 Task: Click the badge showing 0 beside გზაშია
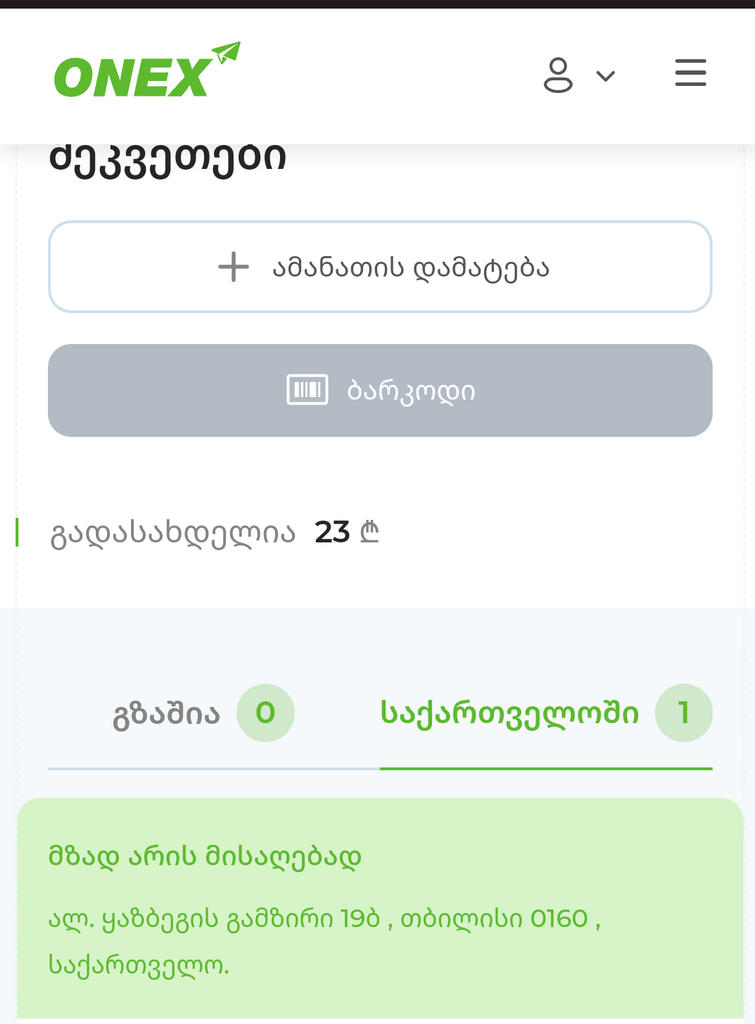click(x=265, y=712)
